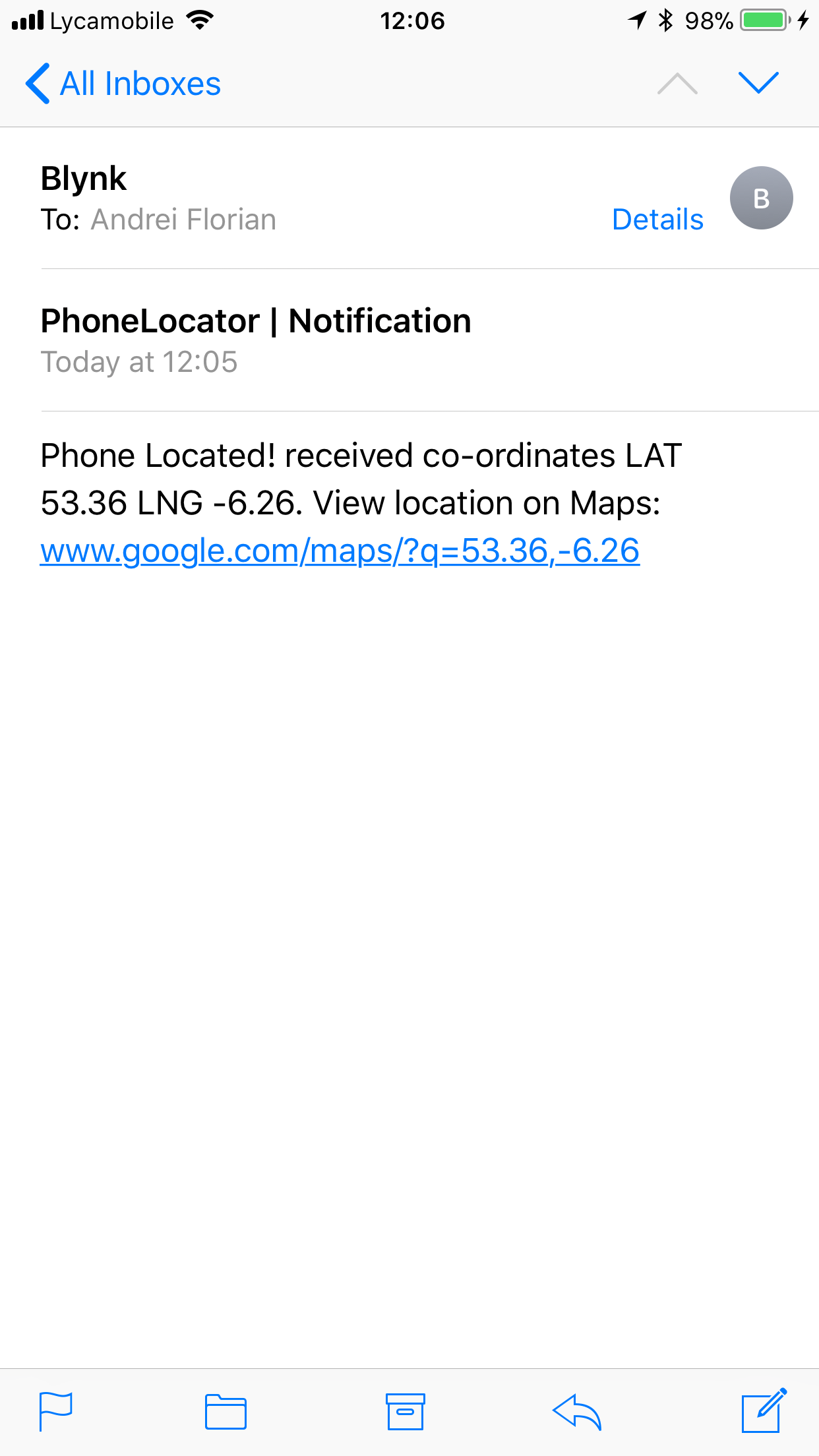Tap the recipient name Andrei Florian

[x=183, y=219]
